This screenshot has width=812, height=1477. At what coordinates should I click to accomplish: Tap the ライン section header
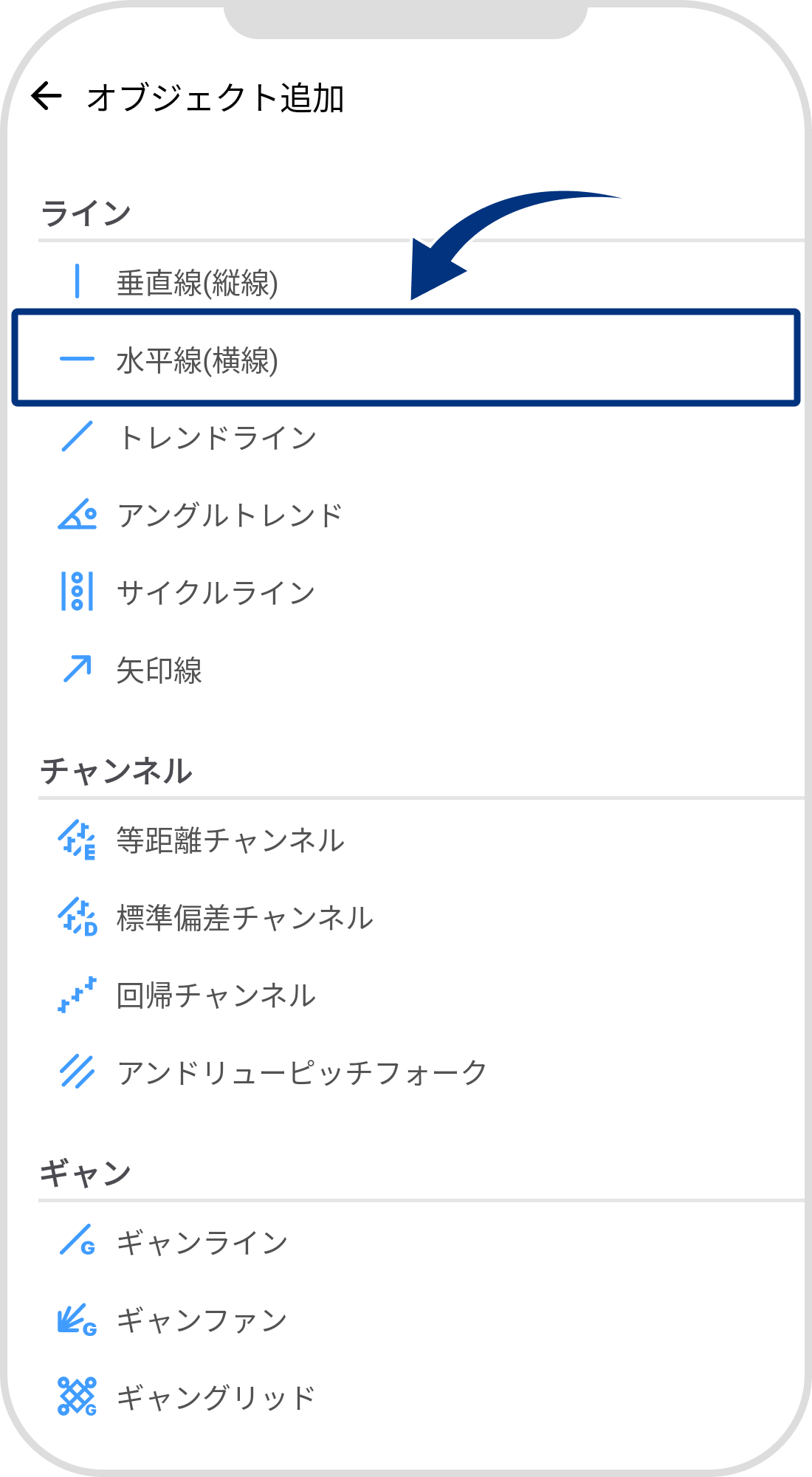click(x=85, y=213)
